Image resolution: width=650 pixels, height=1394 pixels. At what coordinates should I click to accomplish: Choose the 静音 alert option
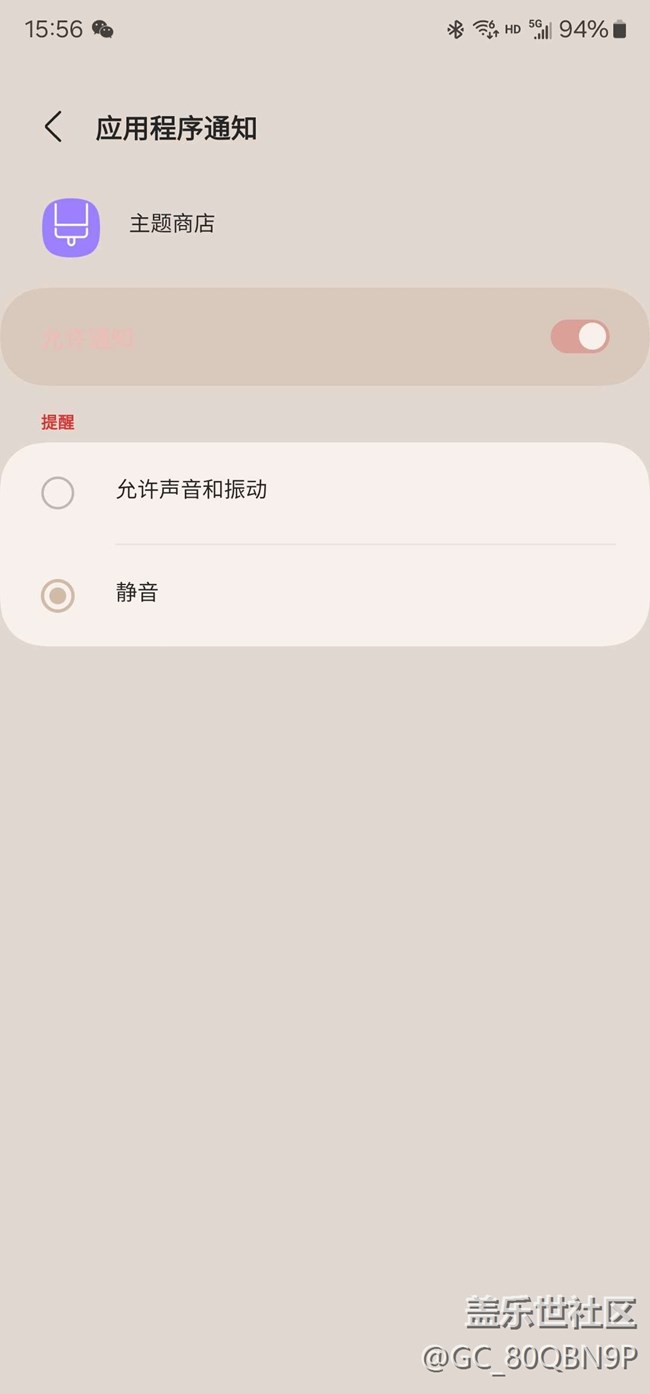pos(325,595)
